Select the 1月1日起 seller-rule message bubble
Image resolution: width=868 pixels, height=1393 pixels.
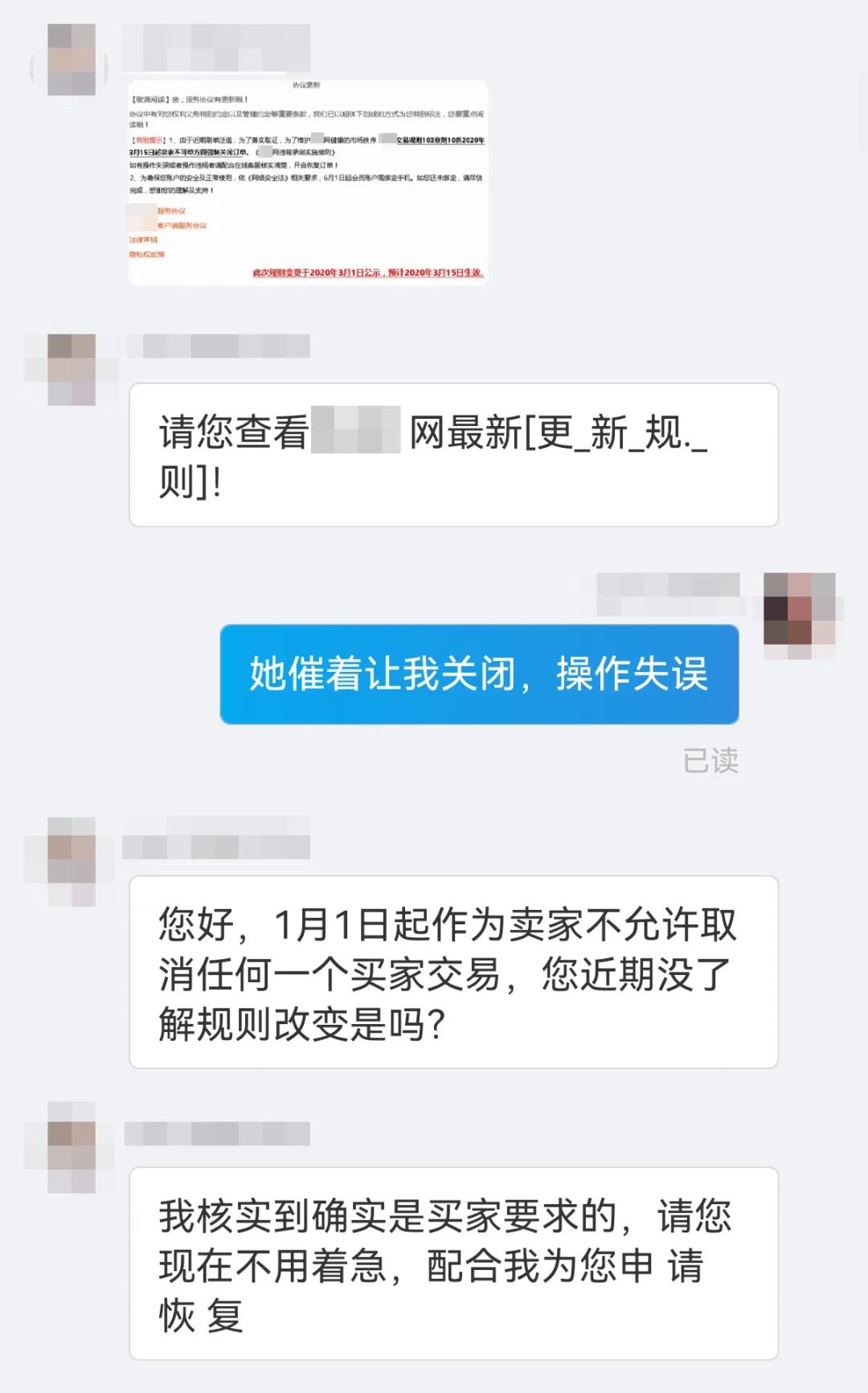point(454,973)
